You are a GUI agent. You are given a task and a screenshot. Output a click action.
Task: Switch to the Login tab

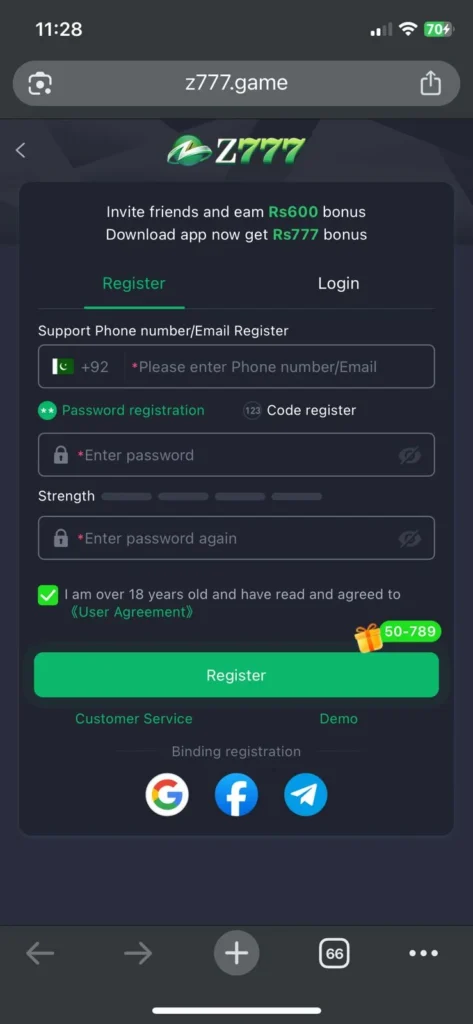click(x=338, y=283)
